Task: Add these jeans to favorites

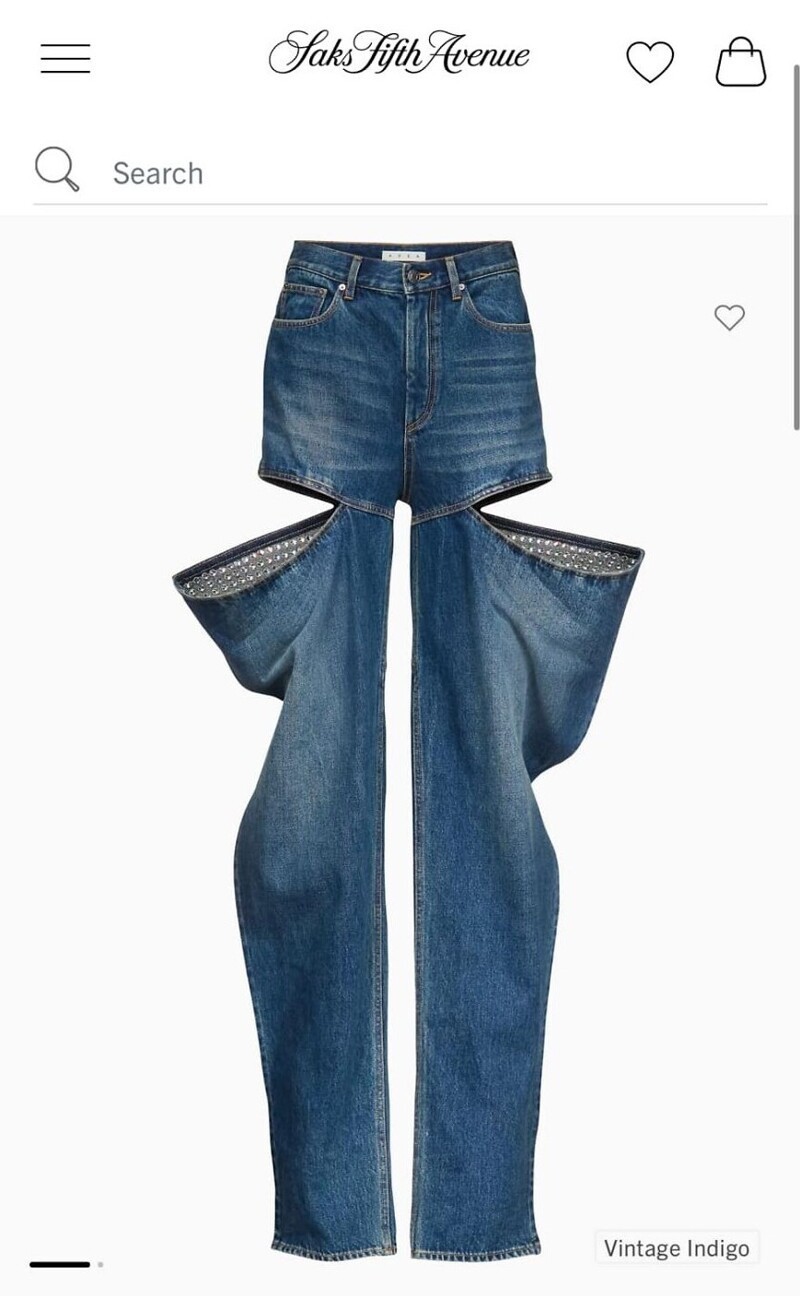Action: (x=730, y=317)
